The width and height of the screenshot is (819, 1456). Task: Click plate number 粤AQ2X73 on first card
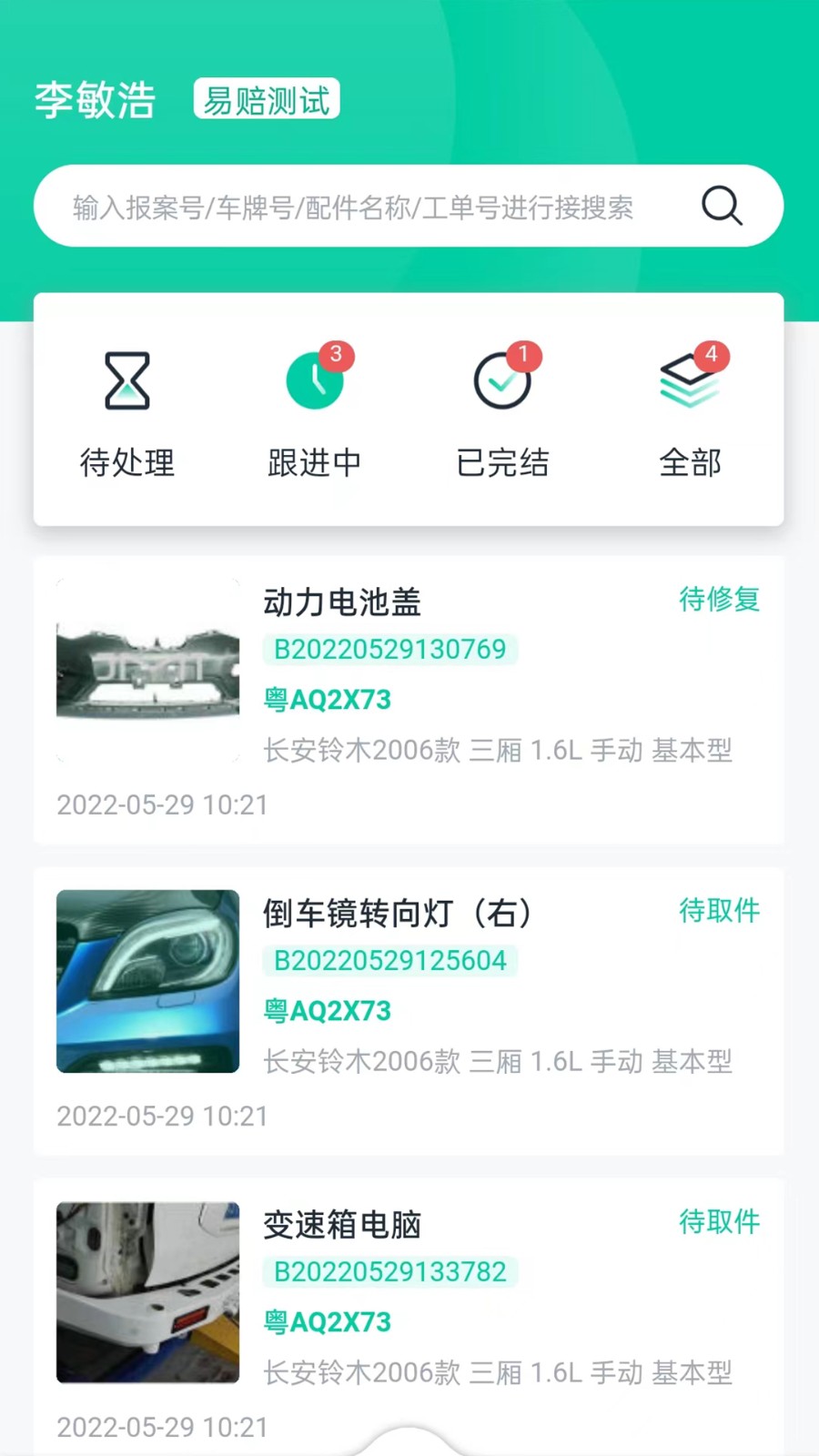pyautogui.click(x=327, y=699)
